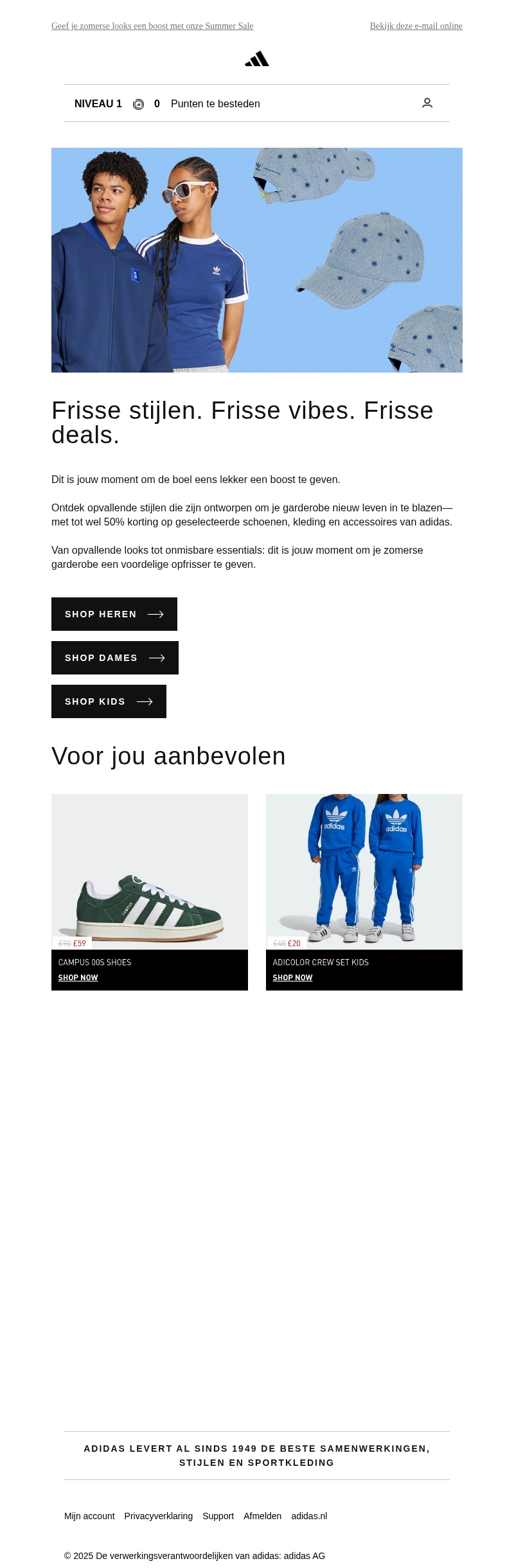Open the Summer Sale hero banner
514x1568 pixels.
click(x=257, y=260)
